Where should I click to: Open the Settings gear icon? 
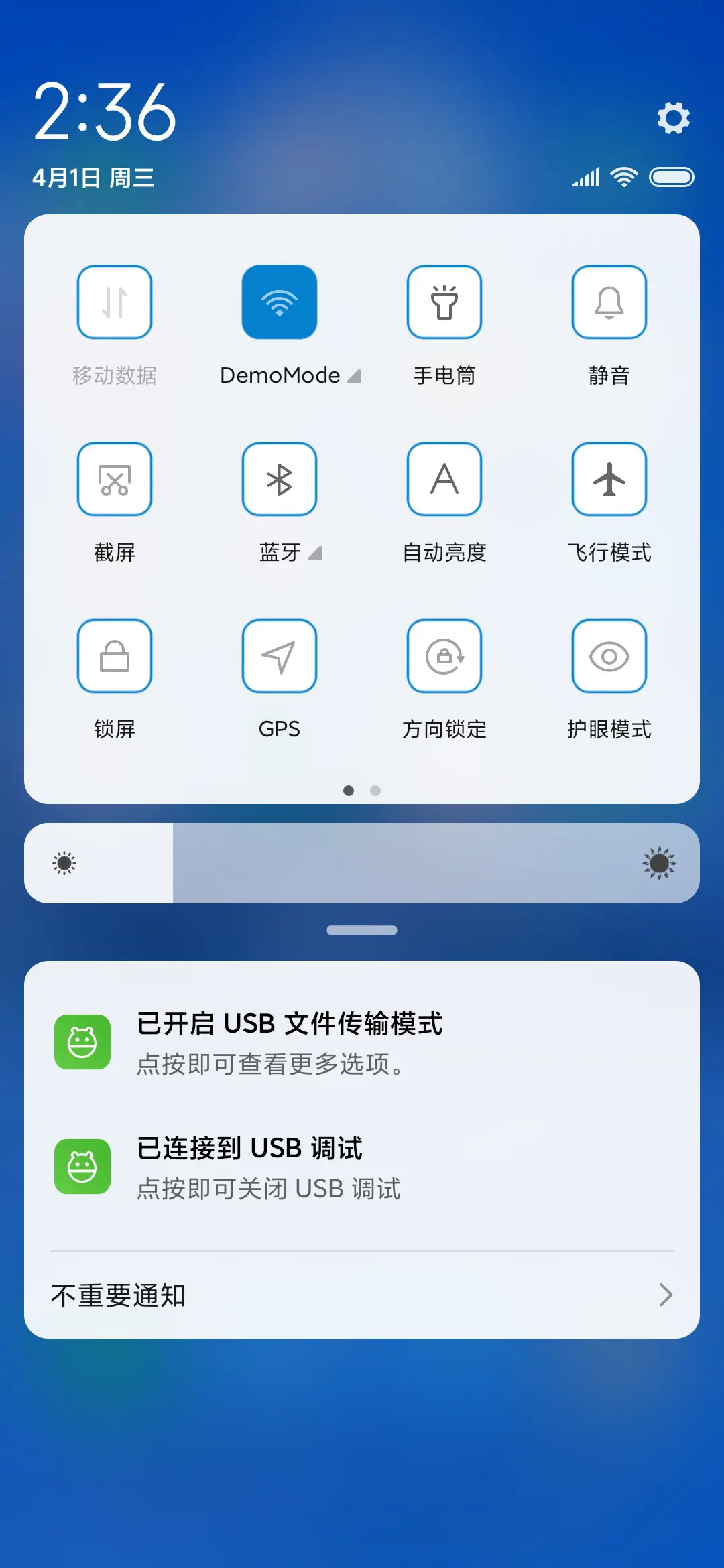click(x=673, y=117)
